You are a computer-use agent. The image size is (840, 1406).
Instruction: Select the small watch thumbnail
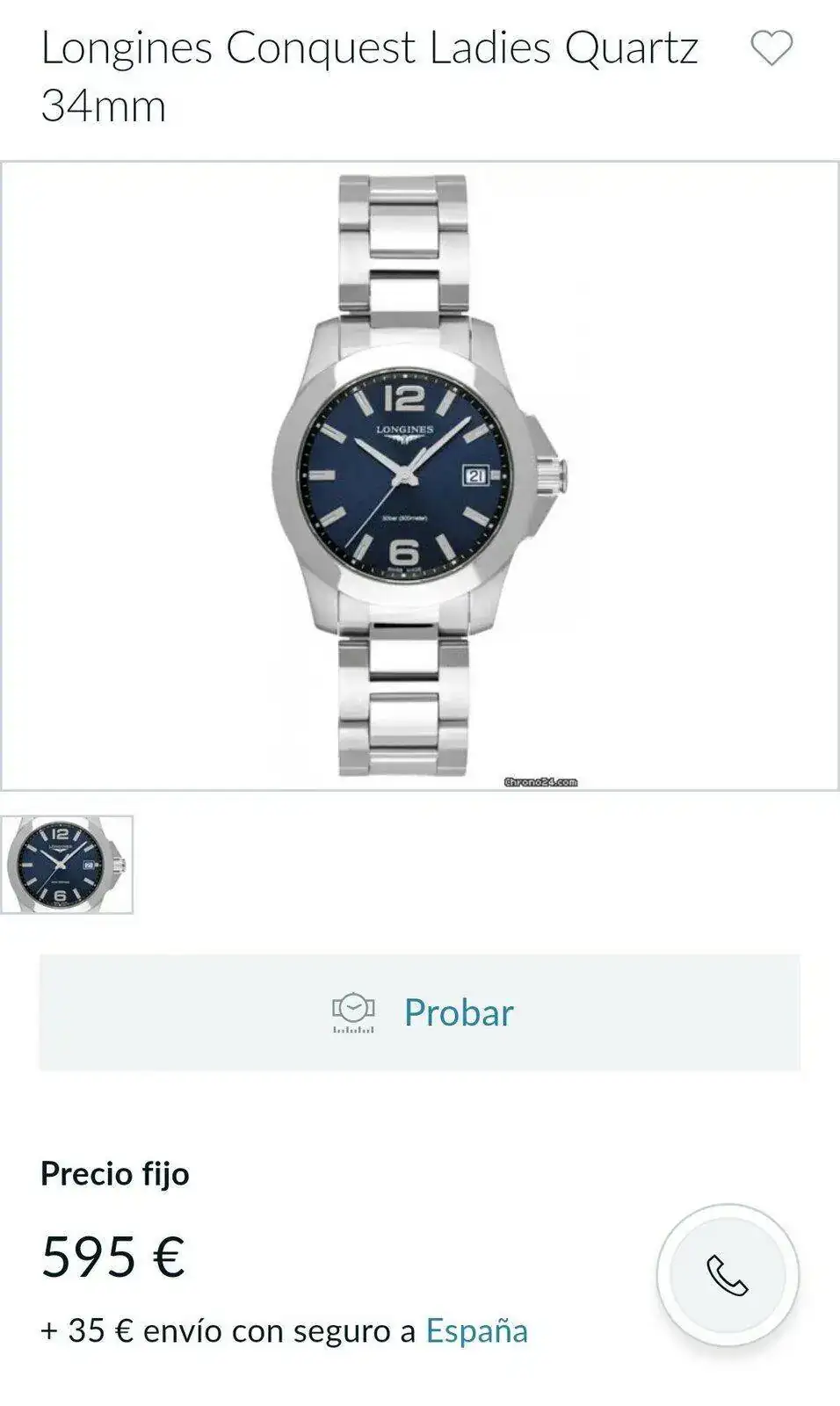(70, 866)
